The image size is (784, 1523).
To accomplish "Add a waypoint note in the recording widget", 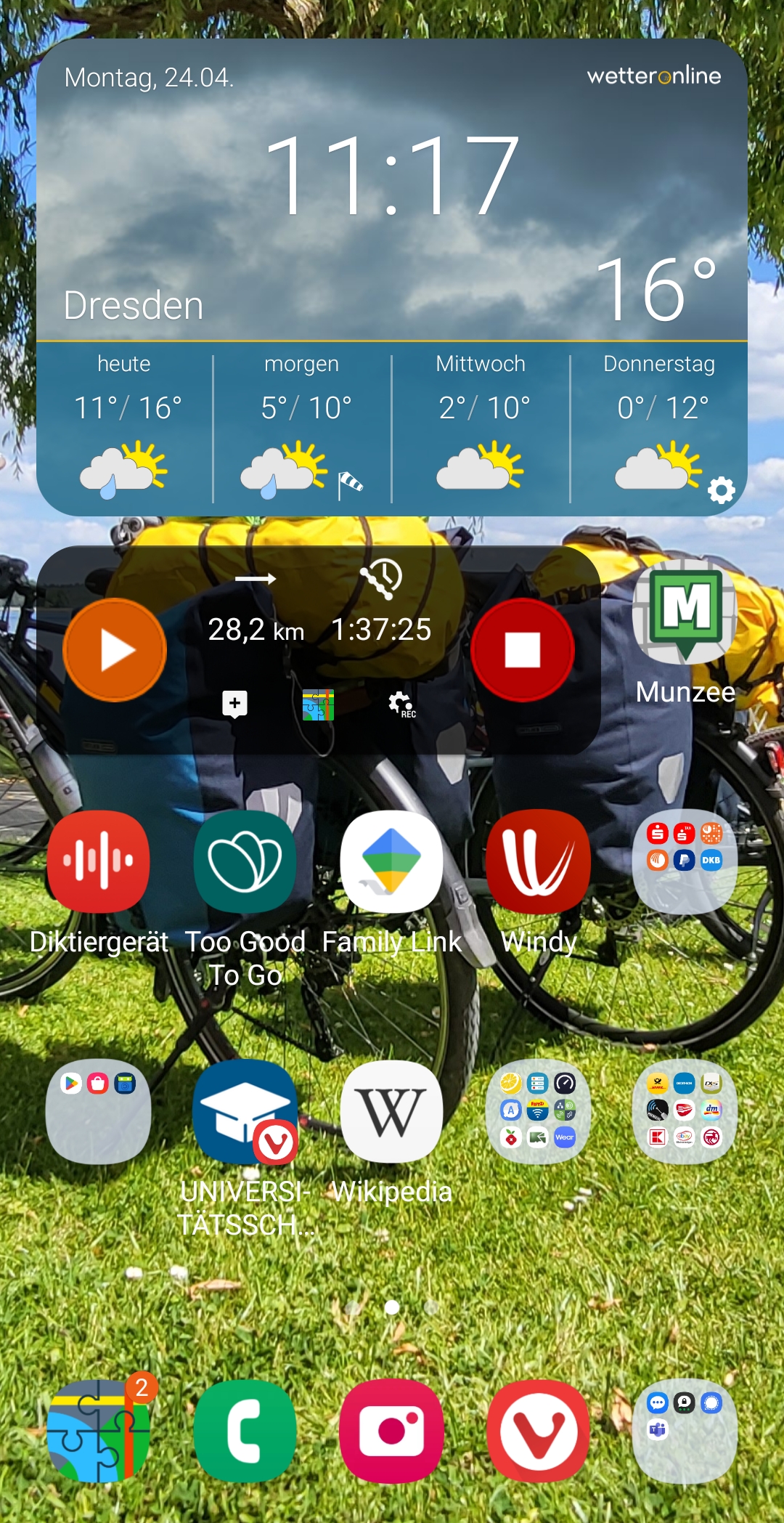I will [x=234, y=704].
